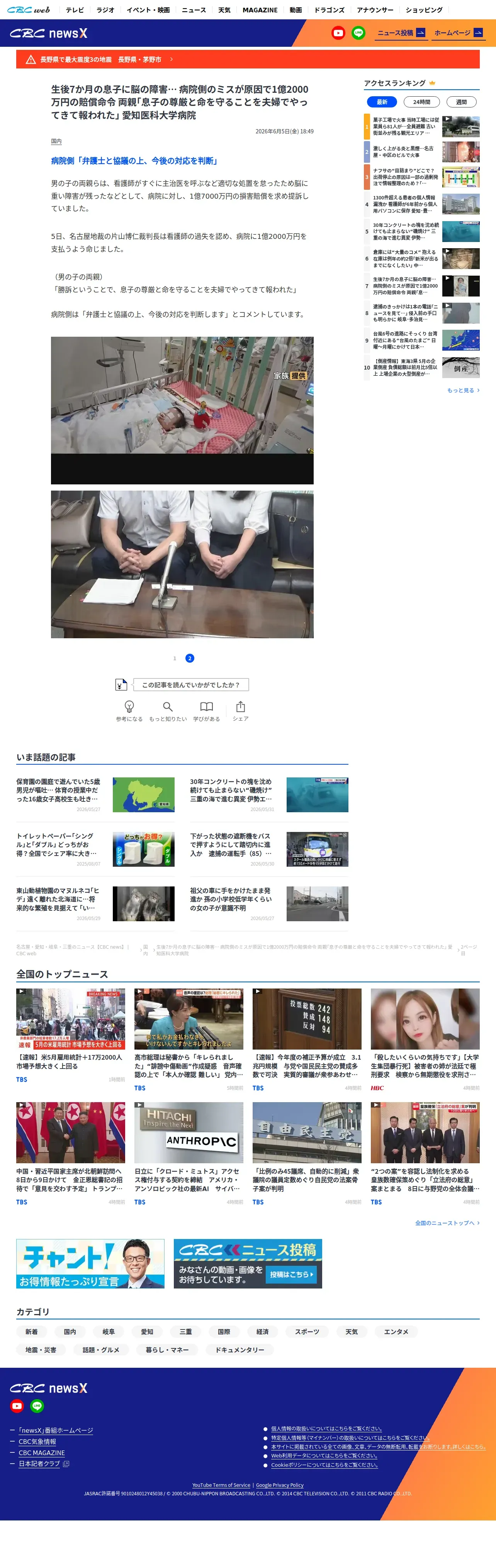This screenshot has height=1568, width=496.
Task: Share this article via シェア
Action: tap(240, 710)
